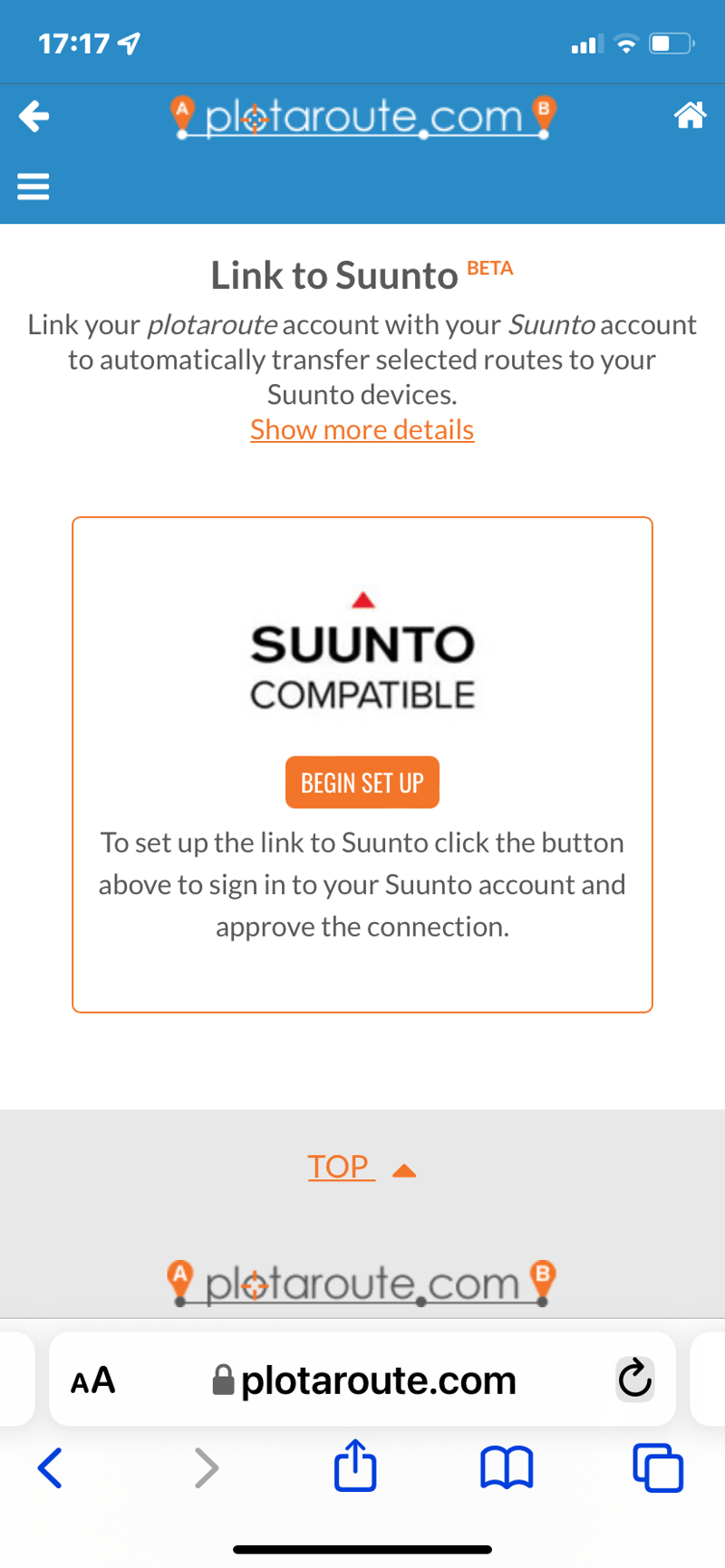This screenshot has width=725, height=1568.
Task: Show more details about Suunto link
Action: pyautogui.click(x=362, y=429)
